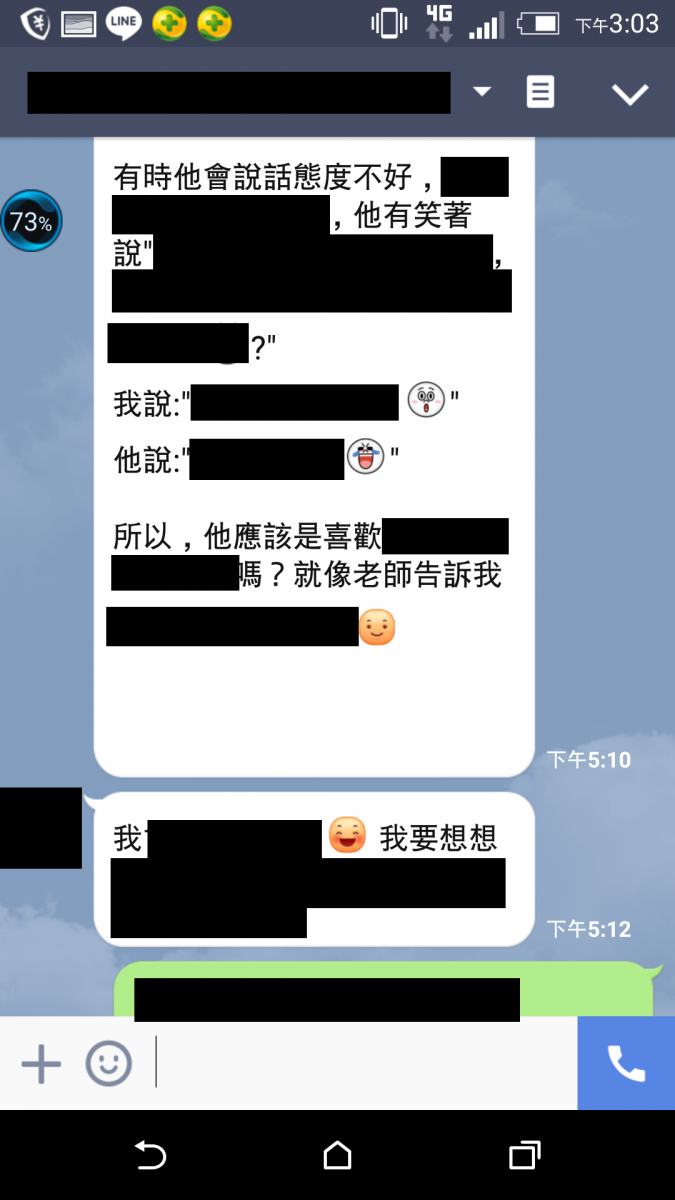Expand the chat options chevron
The width and height of the screenshot is (675, 1200).
pyautogui.click(x=630, y=94)
